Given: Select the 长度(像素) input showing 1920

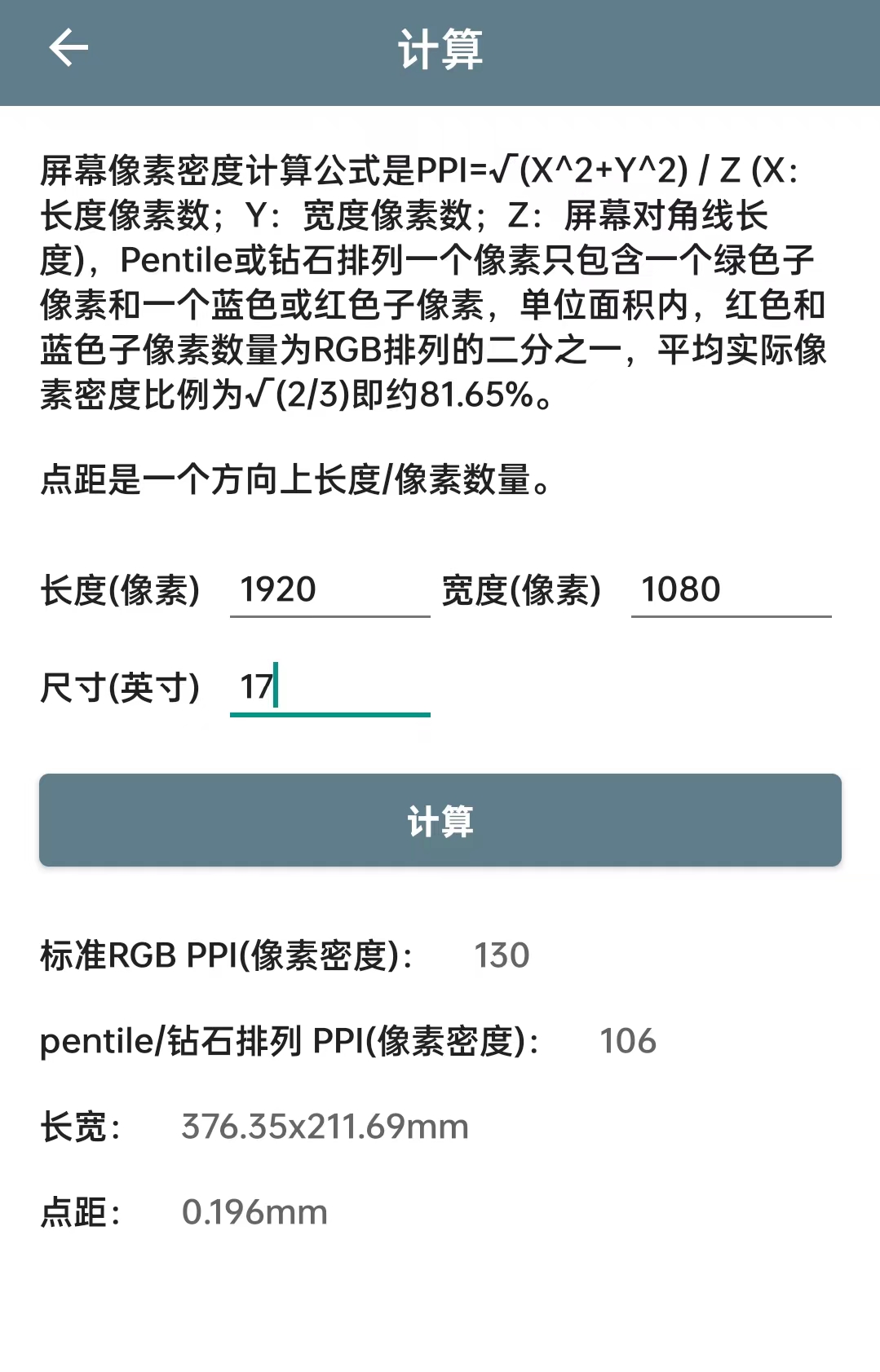Looking at the screenshot, I should coord(330,589).
